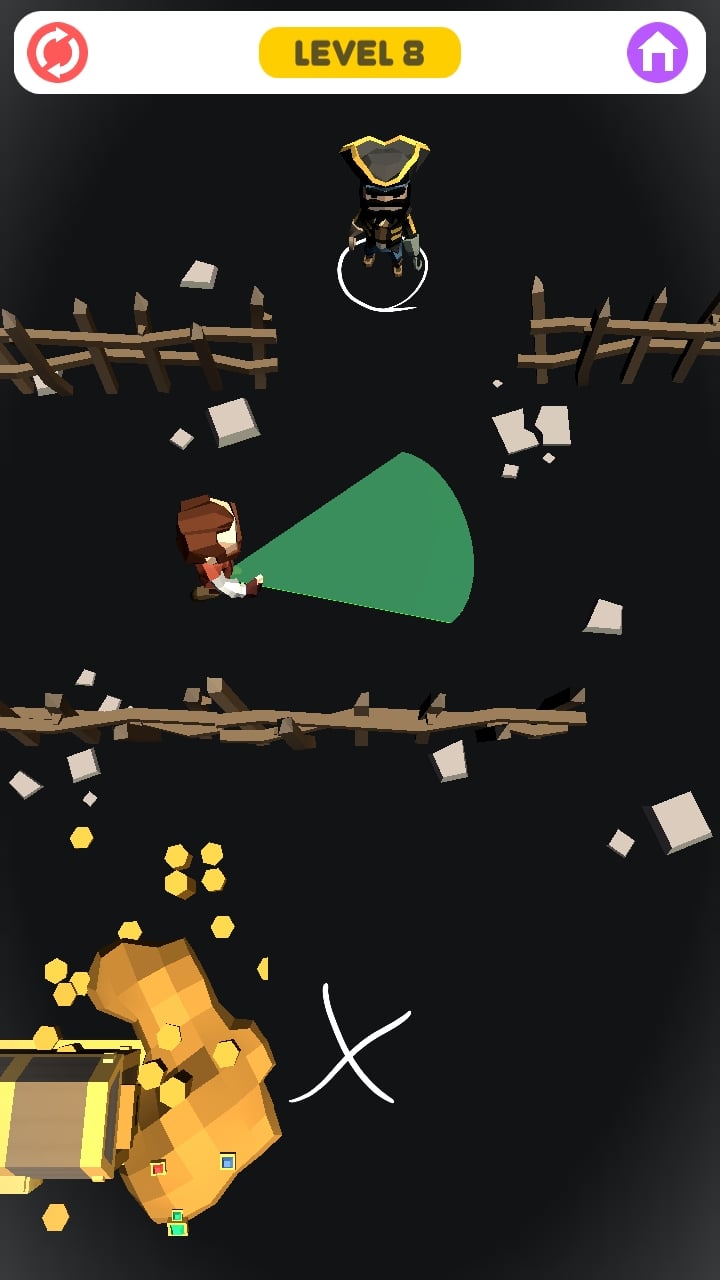The width and height of the screenshot is (720, 1280).
Task: Restart the level with the red reload icon
Action: click(58, 52)
